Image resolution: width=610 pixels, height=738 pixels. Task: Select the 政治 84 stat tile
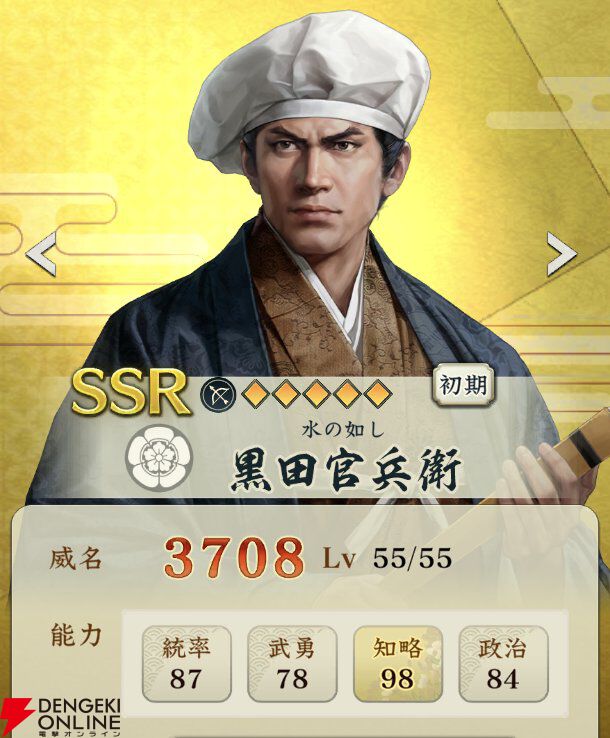click(x=503, y=663)
